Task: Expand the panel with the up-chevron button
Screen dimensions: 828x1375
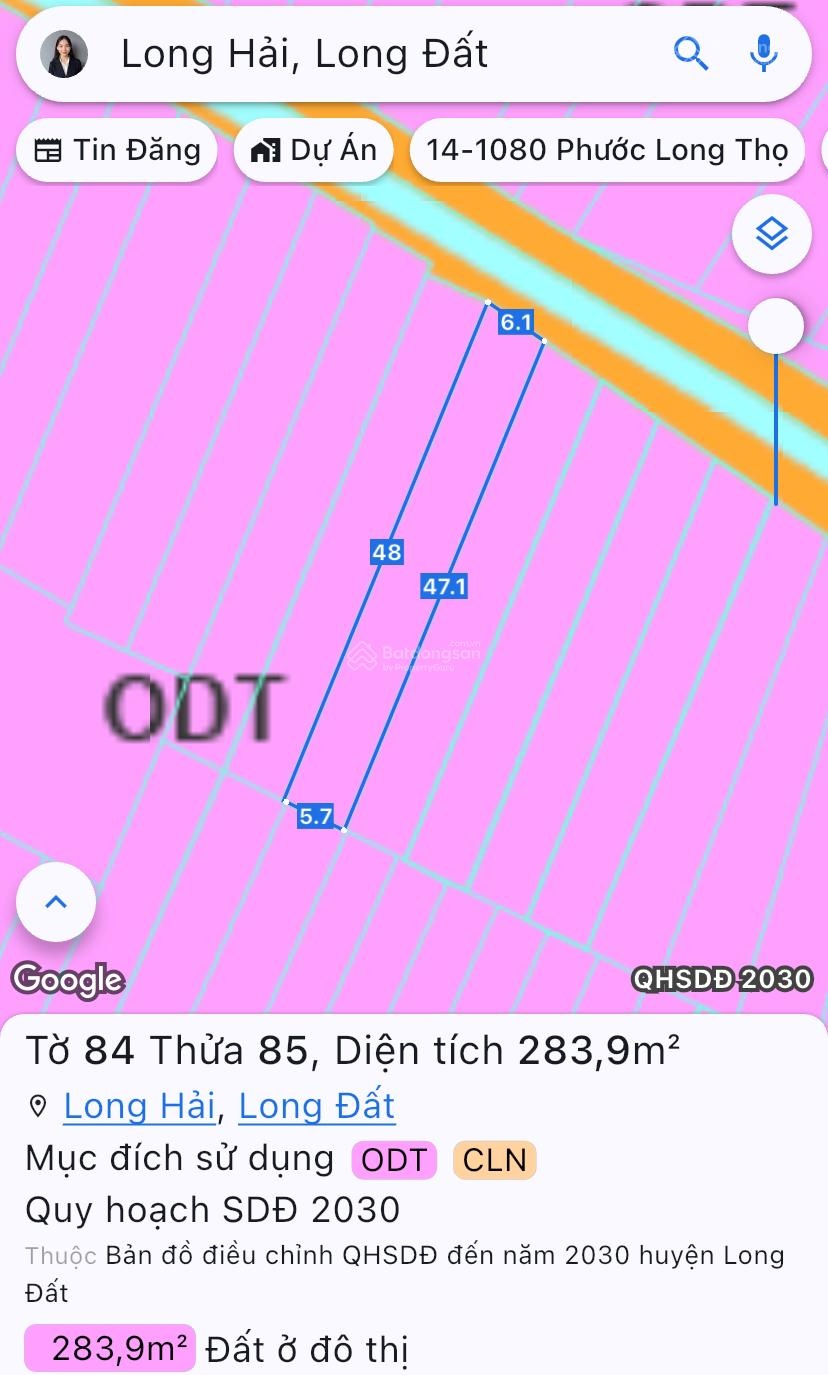Action: [56, 902]
